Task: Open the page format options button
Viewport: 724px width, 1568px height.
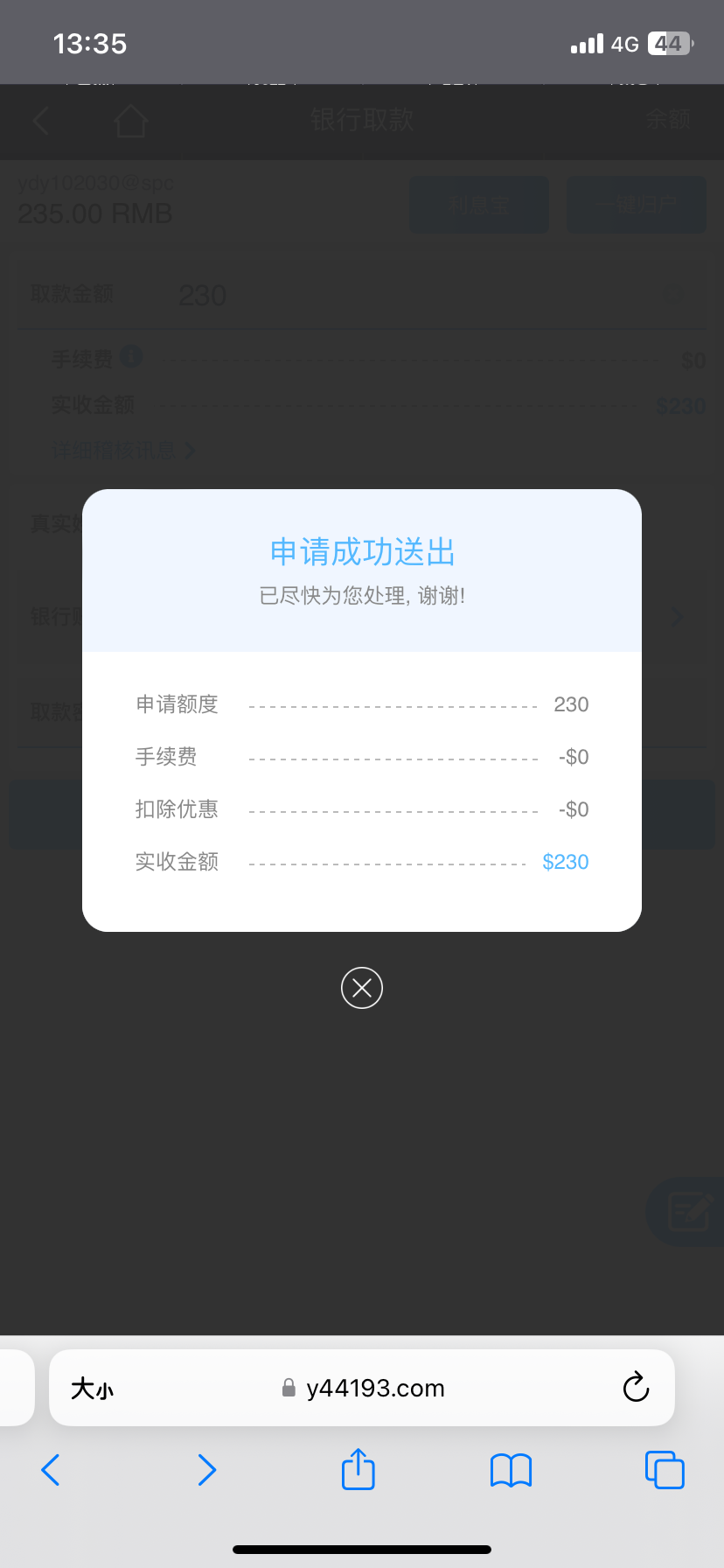Action: coord(93,1389)
